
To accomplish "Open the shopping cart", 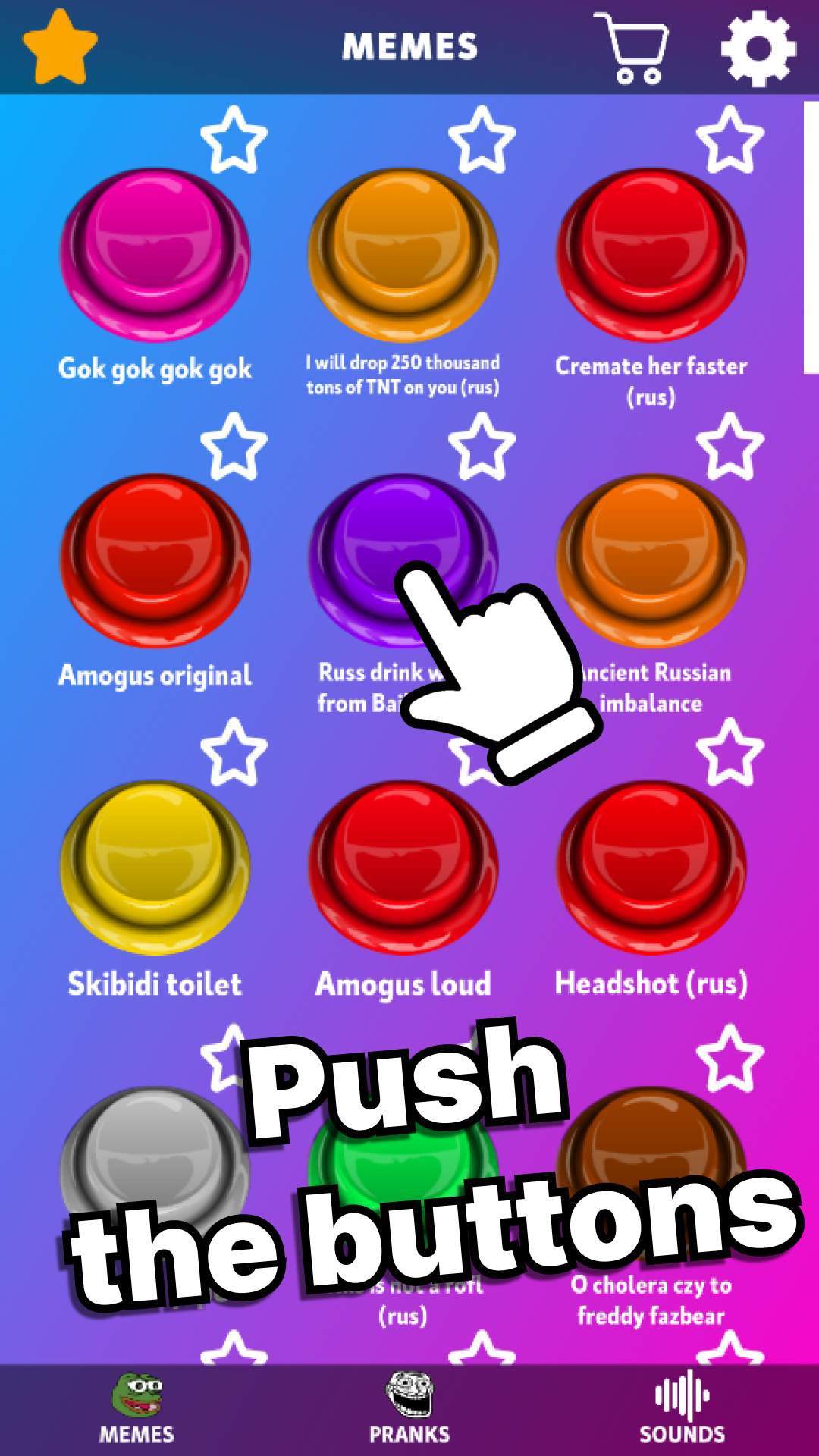I will pos(632,48).
